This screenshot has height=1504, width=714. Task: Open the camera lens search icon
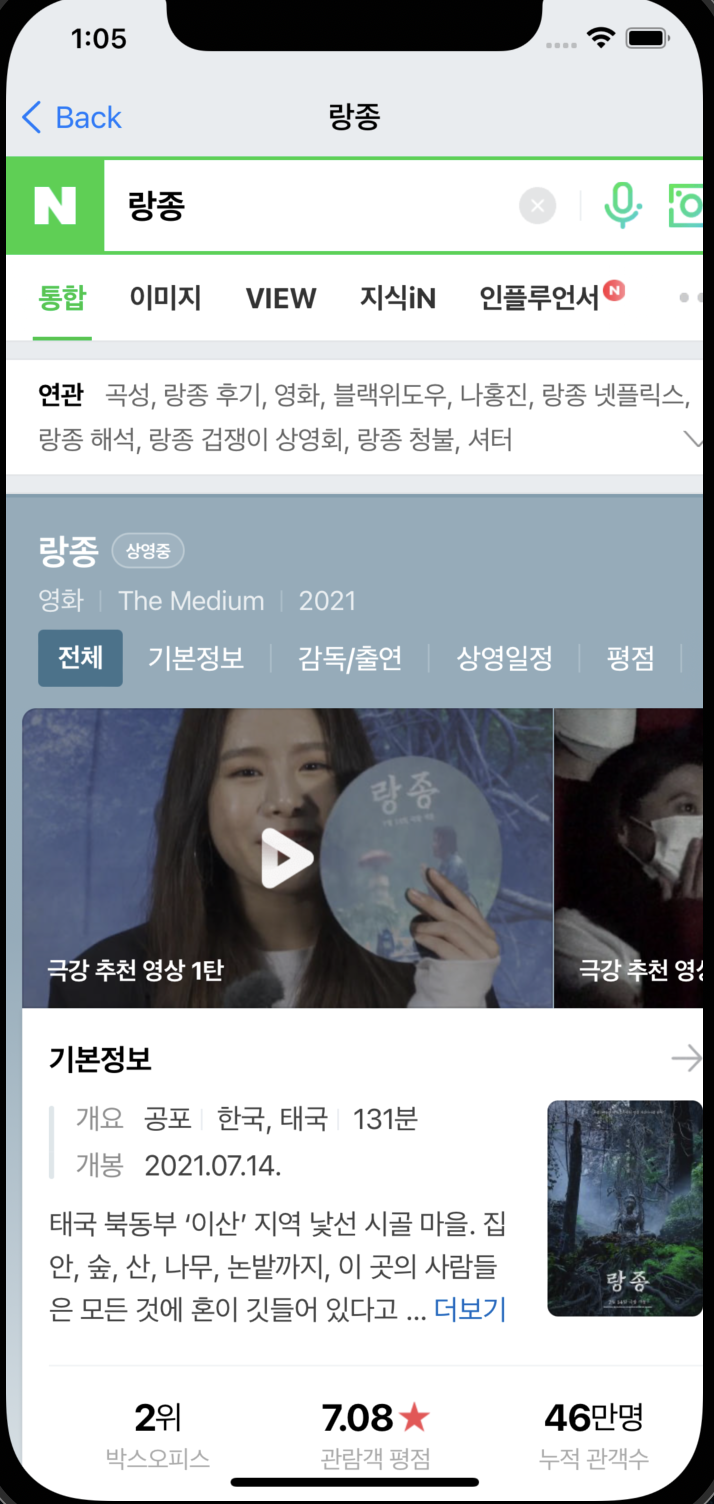pyautogui.click(x=687, y=205)
